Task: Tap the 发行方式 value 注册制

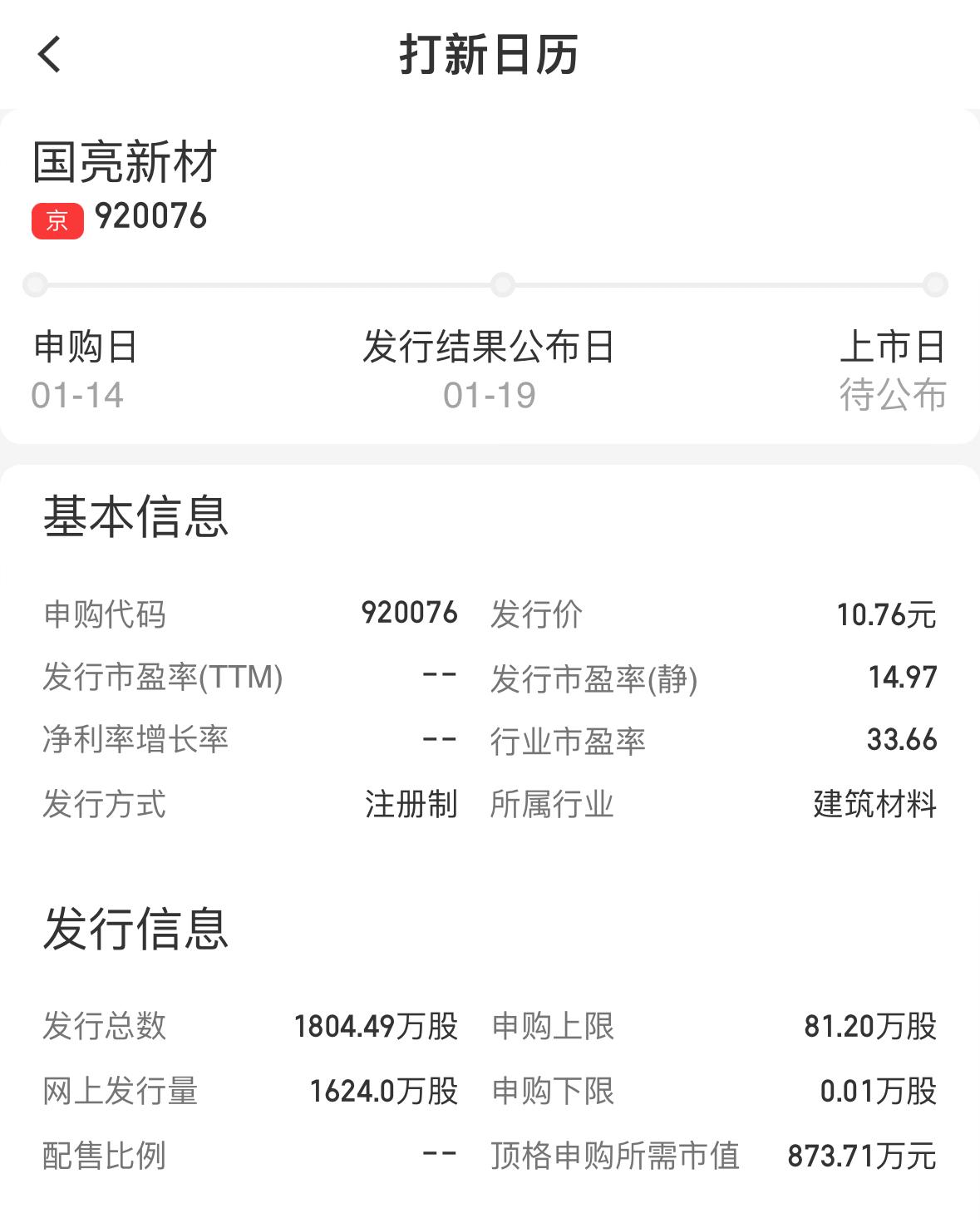Action: point(412,802)
